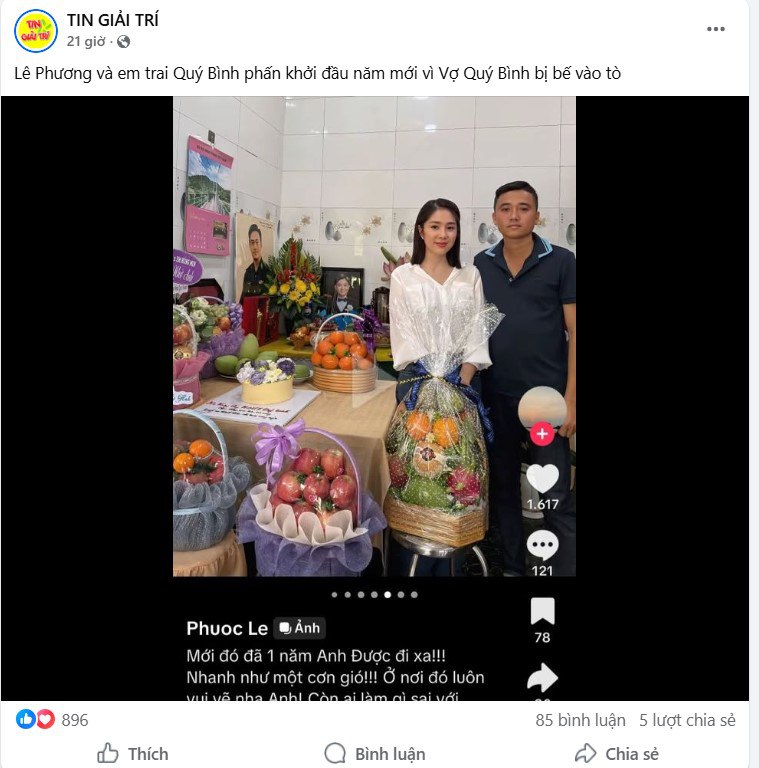Open the post's three-dot options menu
Viewport: 759px width, 768px height.
pyautogui.click(x=716, y=29)
